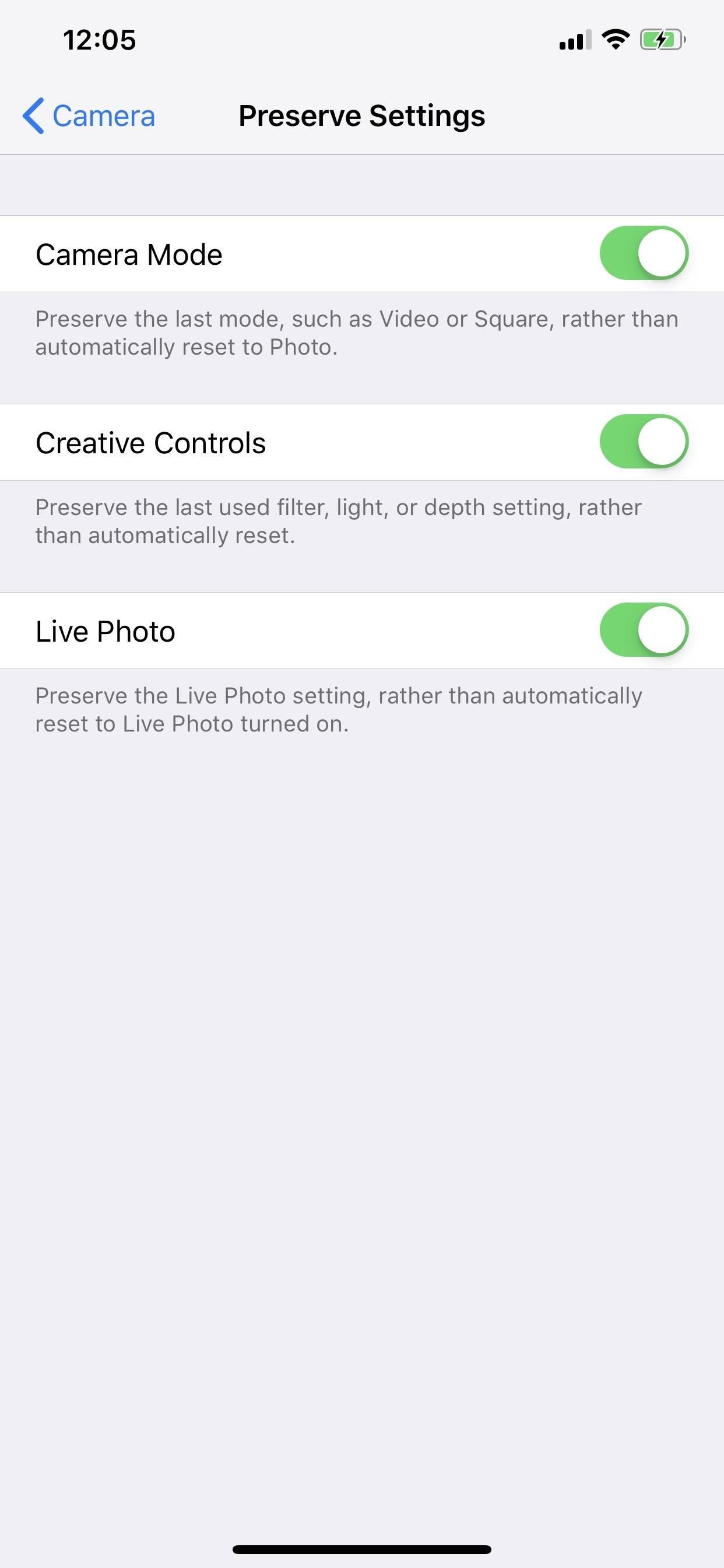
Task: Turn off the Creative Controls switch
Action: pos(645,443)
